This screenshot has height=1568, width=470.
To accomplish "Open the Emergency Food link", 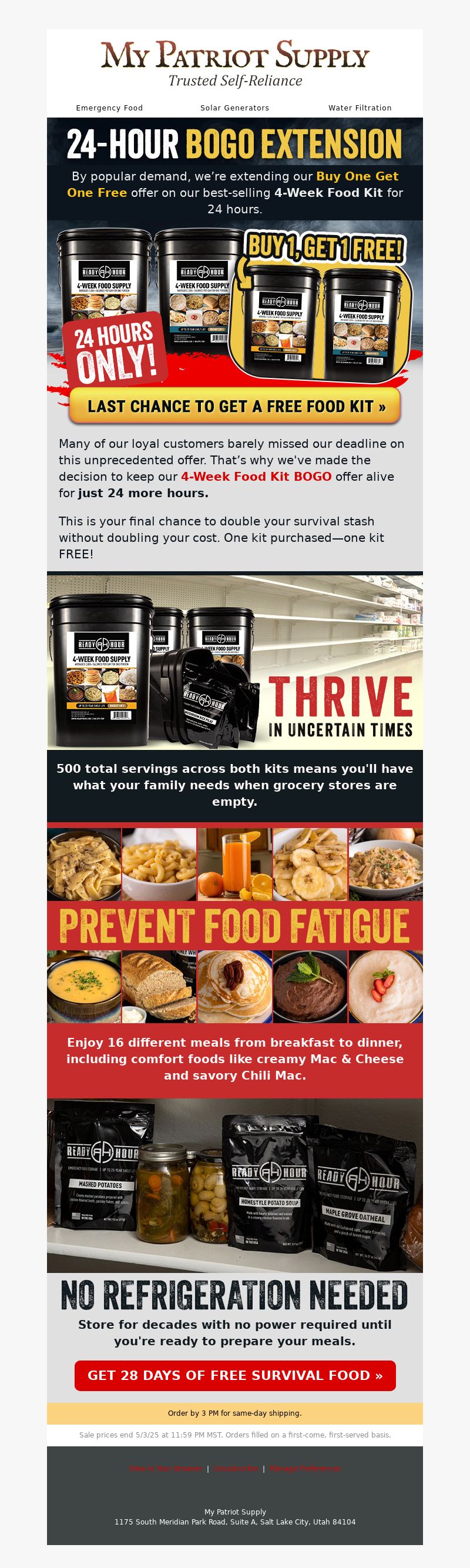I will 110,108.
